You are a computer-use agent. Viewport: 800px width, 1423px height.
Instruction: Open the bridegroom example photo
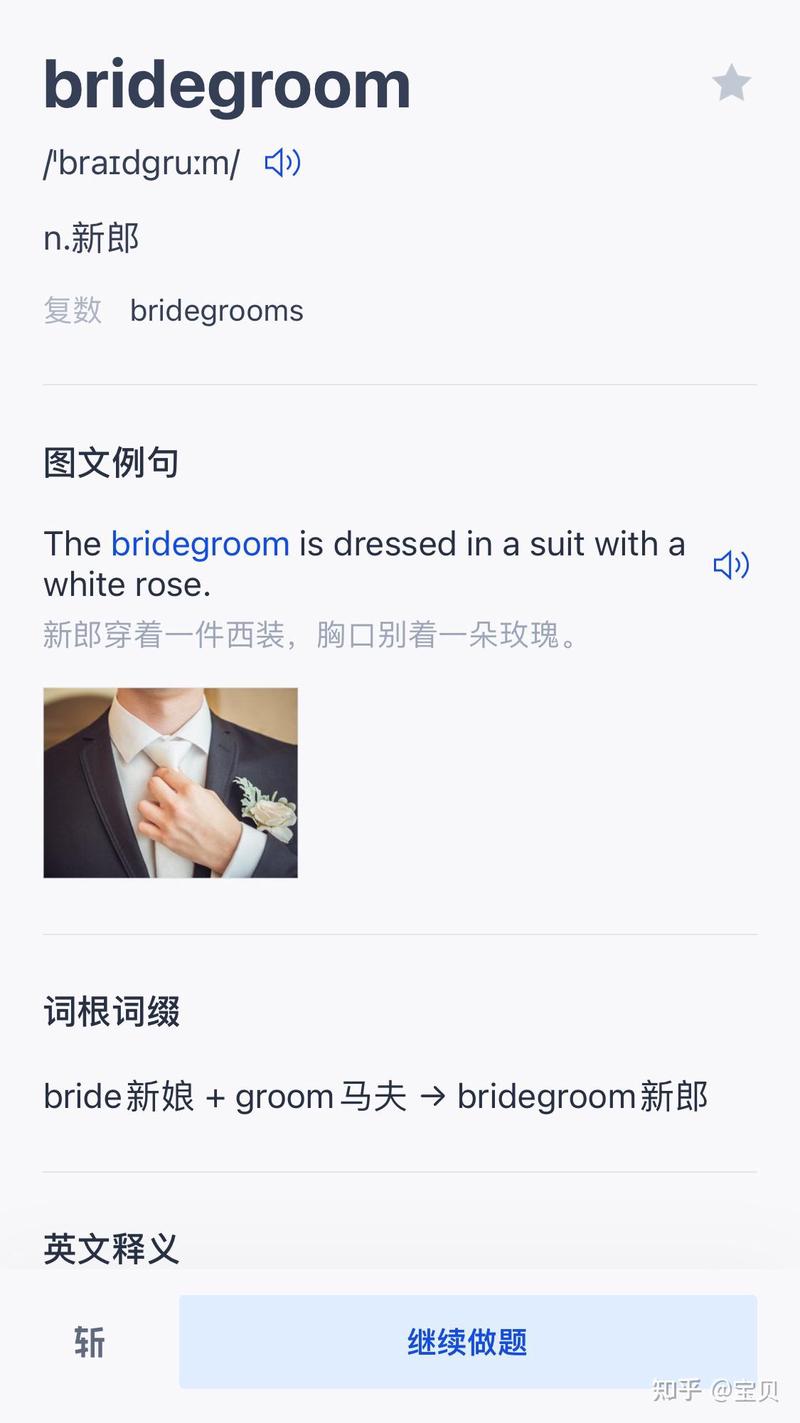(170, 782)
